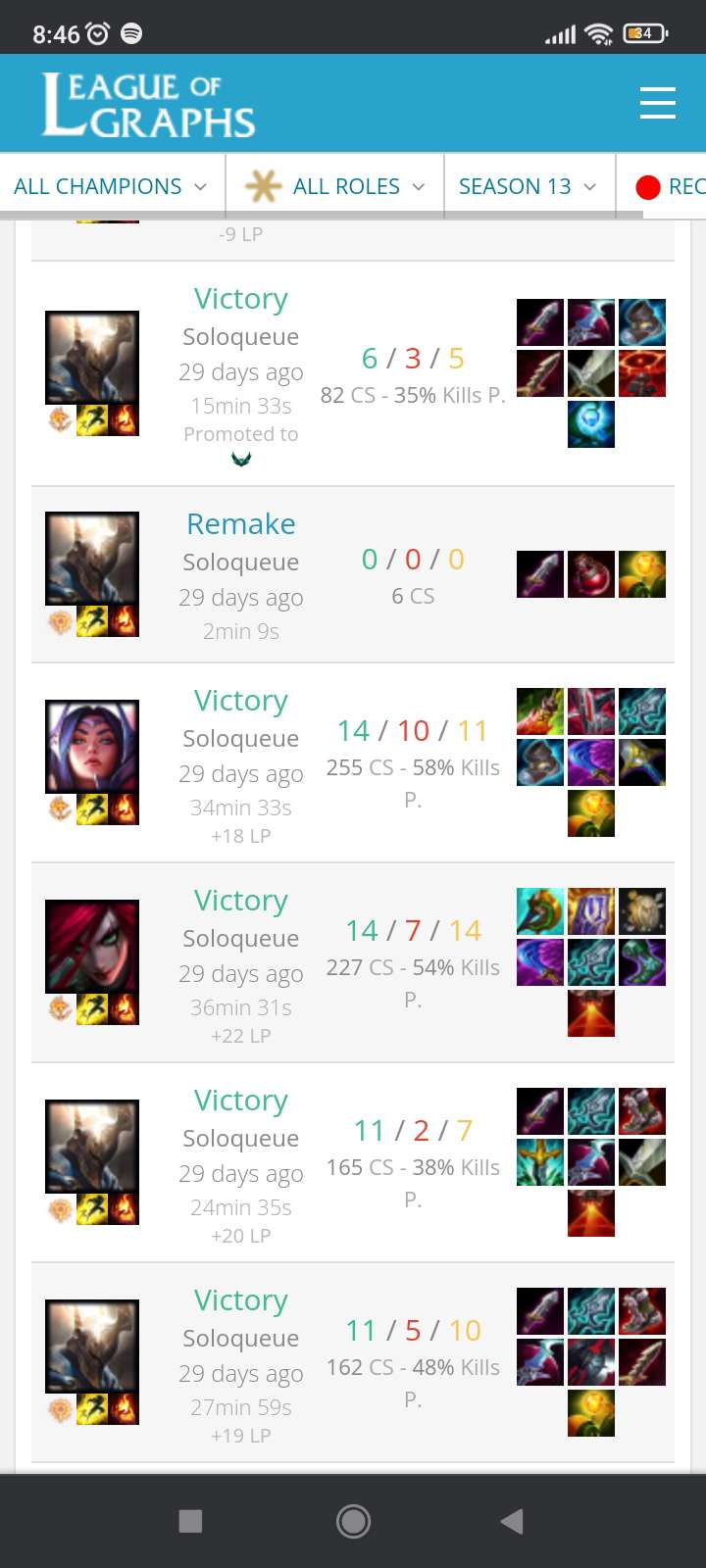Go back using the system back button

[512, 1521]
